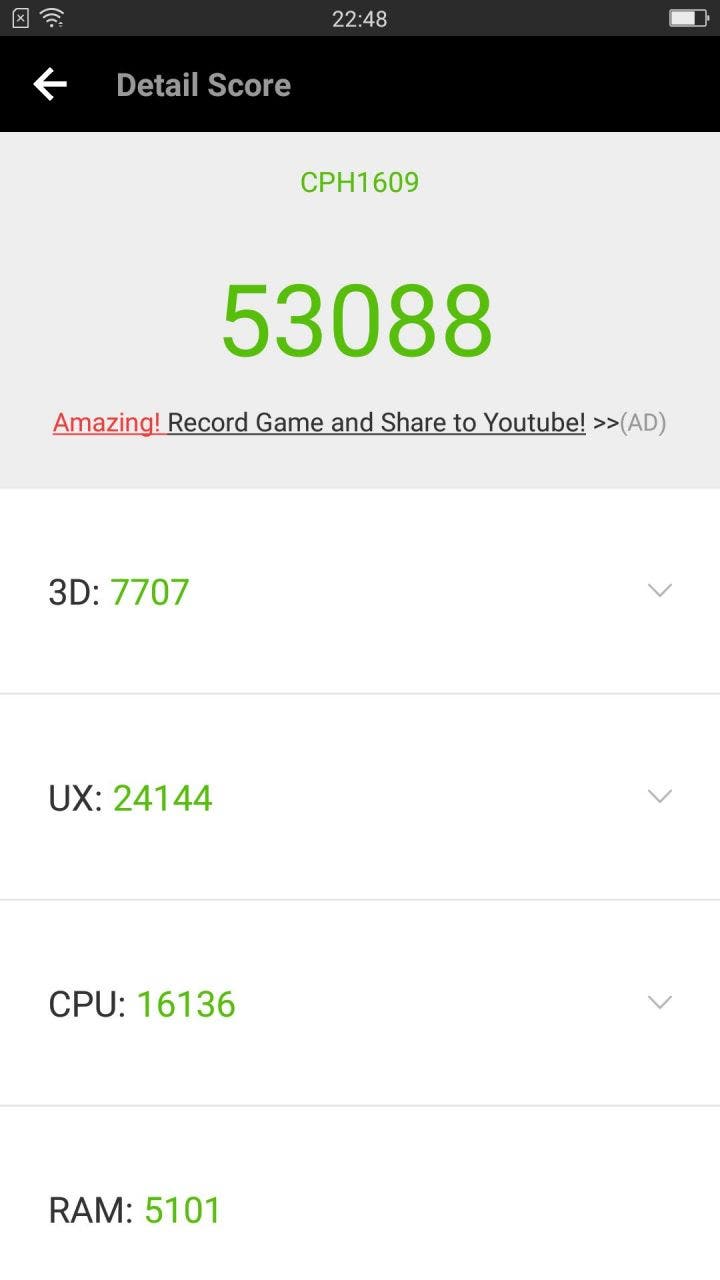
Task: Expand the UX score breakdown
Action: click(659, 797)
